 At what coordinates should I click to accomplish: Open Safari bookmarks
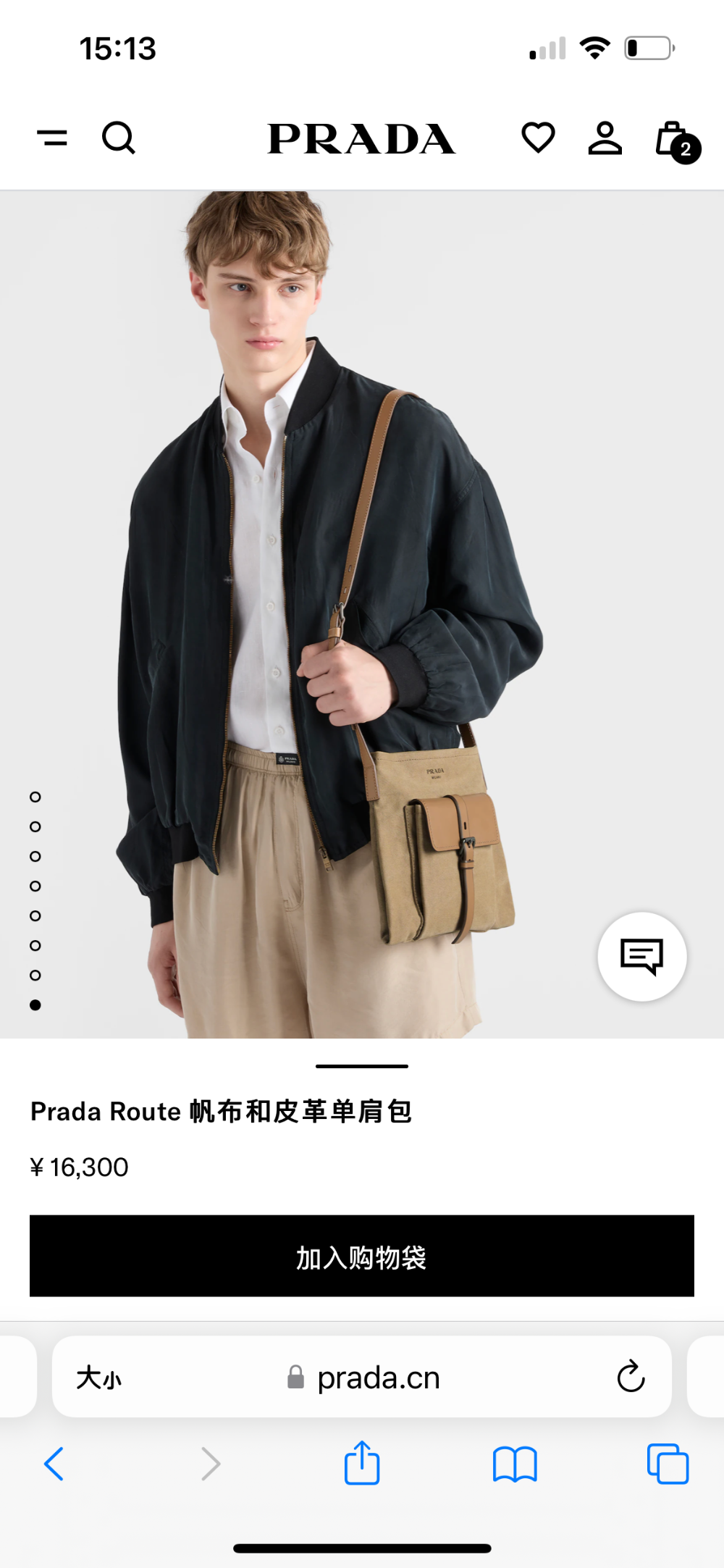pyautogui.click(x=515, y=1464)
